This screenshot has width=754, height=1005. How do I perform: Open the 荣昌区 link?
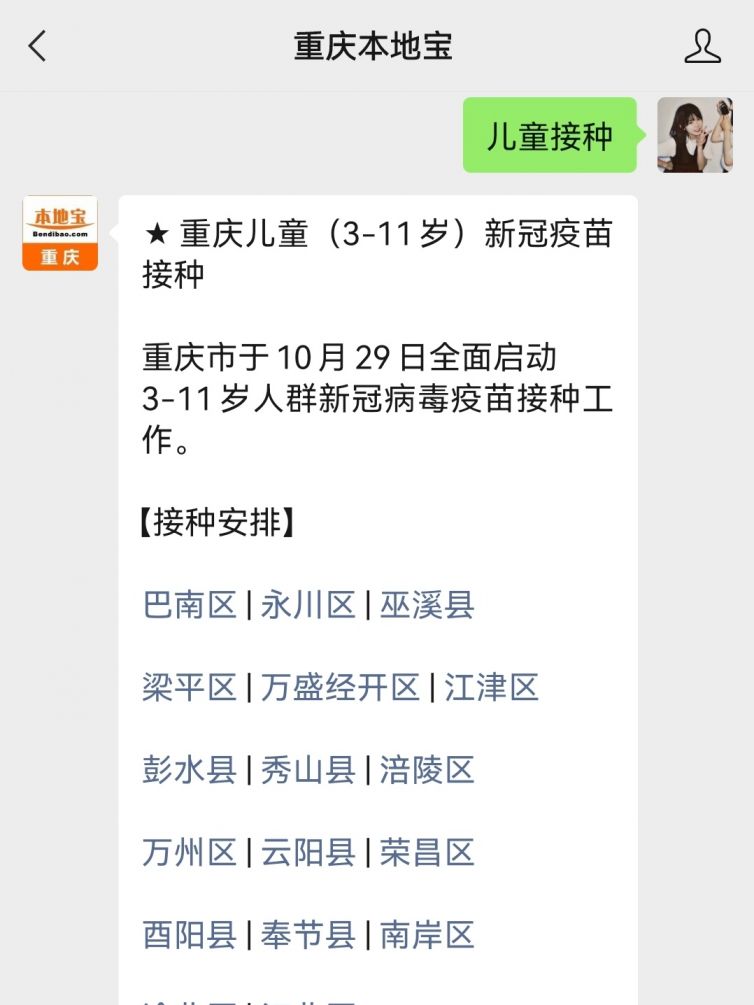(427, 853)
